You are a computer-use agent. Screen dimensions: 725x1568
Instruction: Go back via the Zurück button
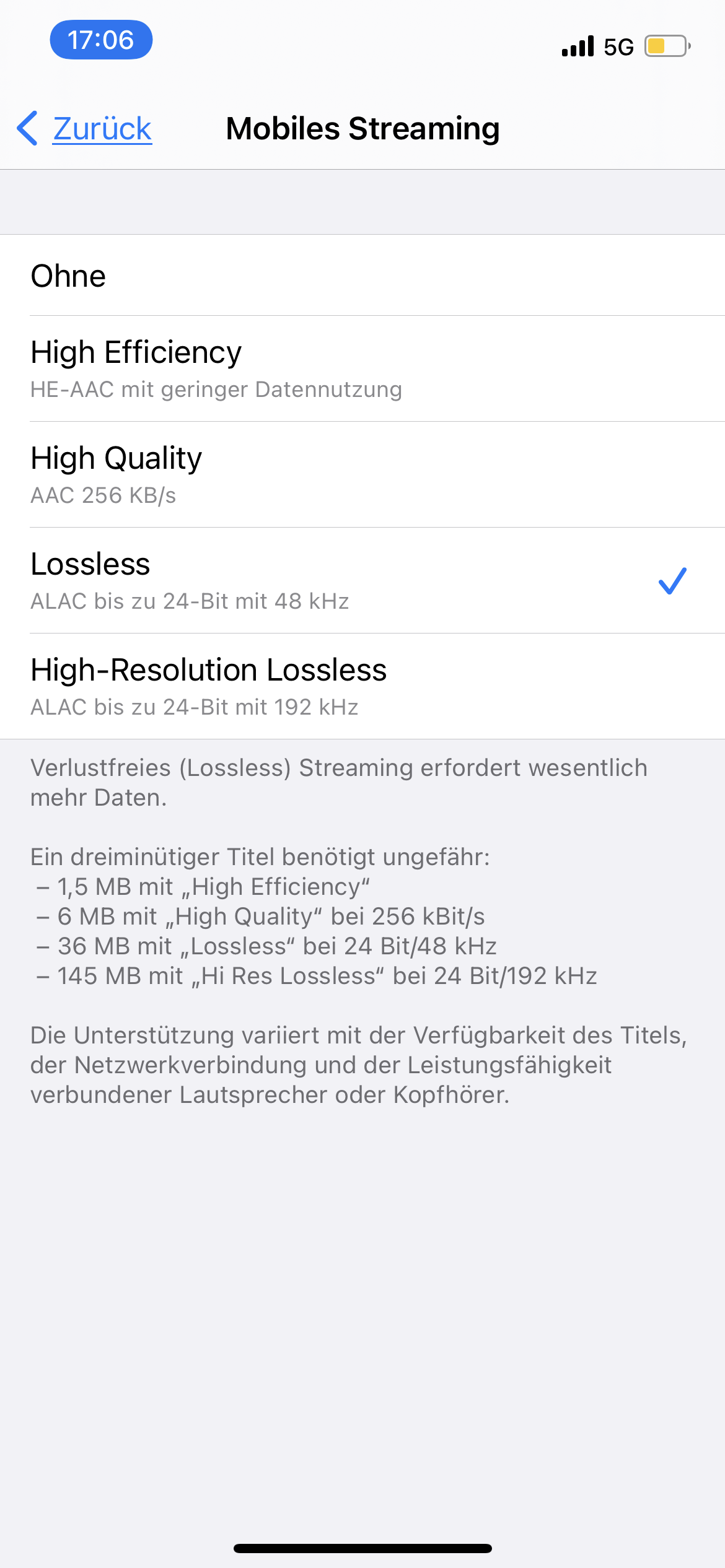[x=84, y=129]
